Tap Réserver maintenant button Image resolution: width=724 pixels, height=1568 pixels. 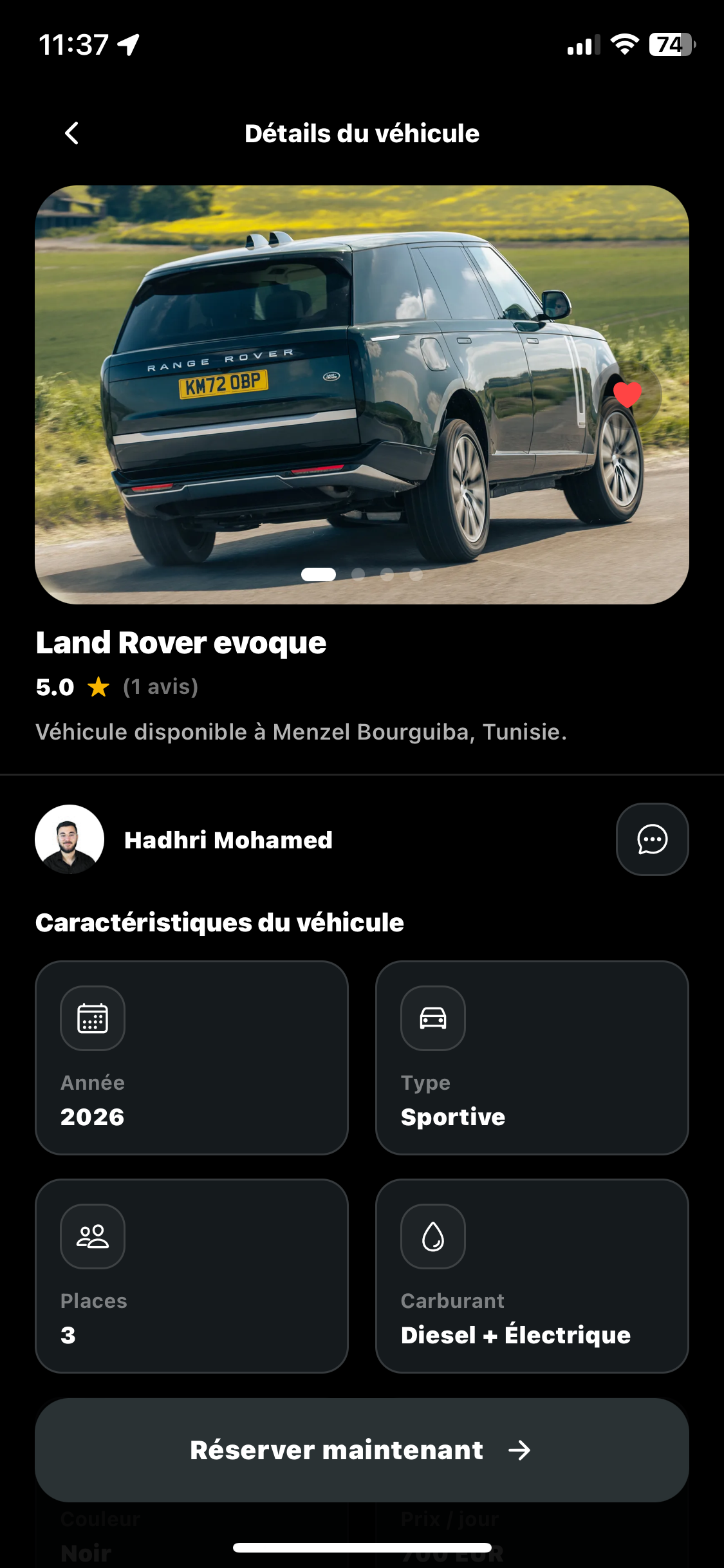tap(362, 1450)
